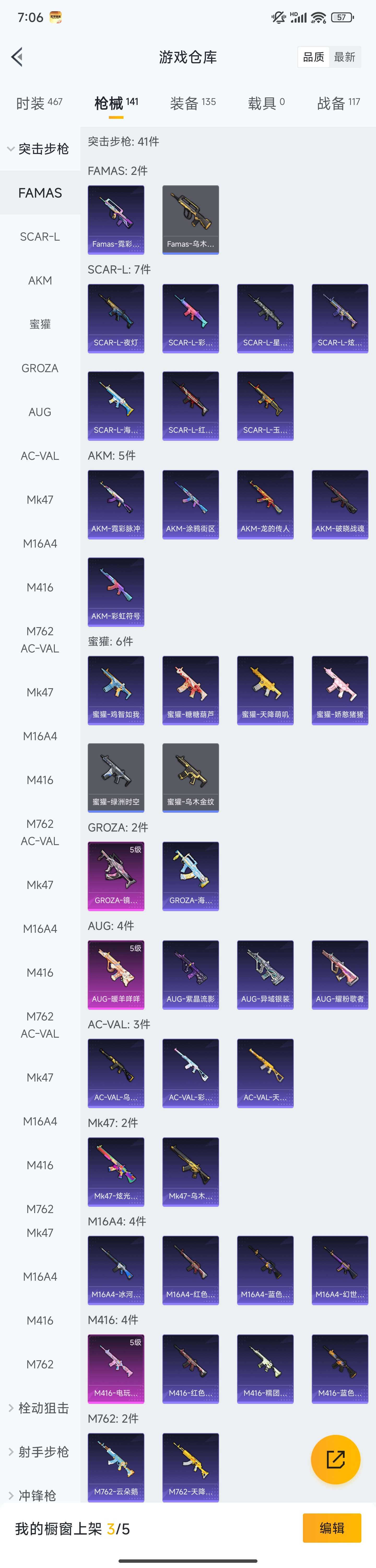This screenshot has width=376, height=1568.
Task: Switch to the 战备 tab
Action: tap(338, 103)
